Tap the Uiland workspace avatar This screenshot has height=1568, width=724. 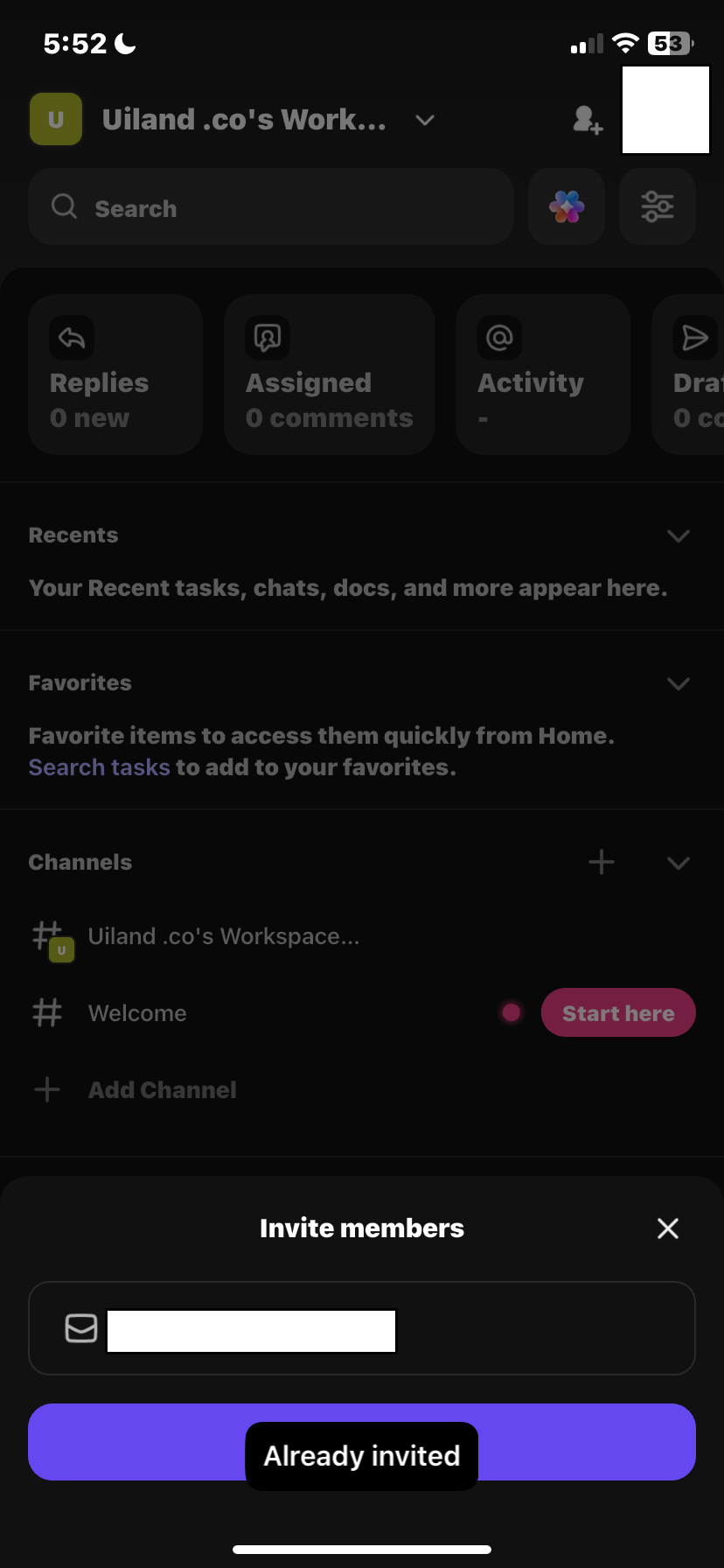tap(55, 118)
